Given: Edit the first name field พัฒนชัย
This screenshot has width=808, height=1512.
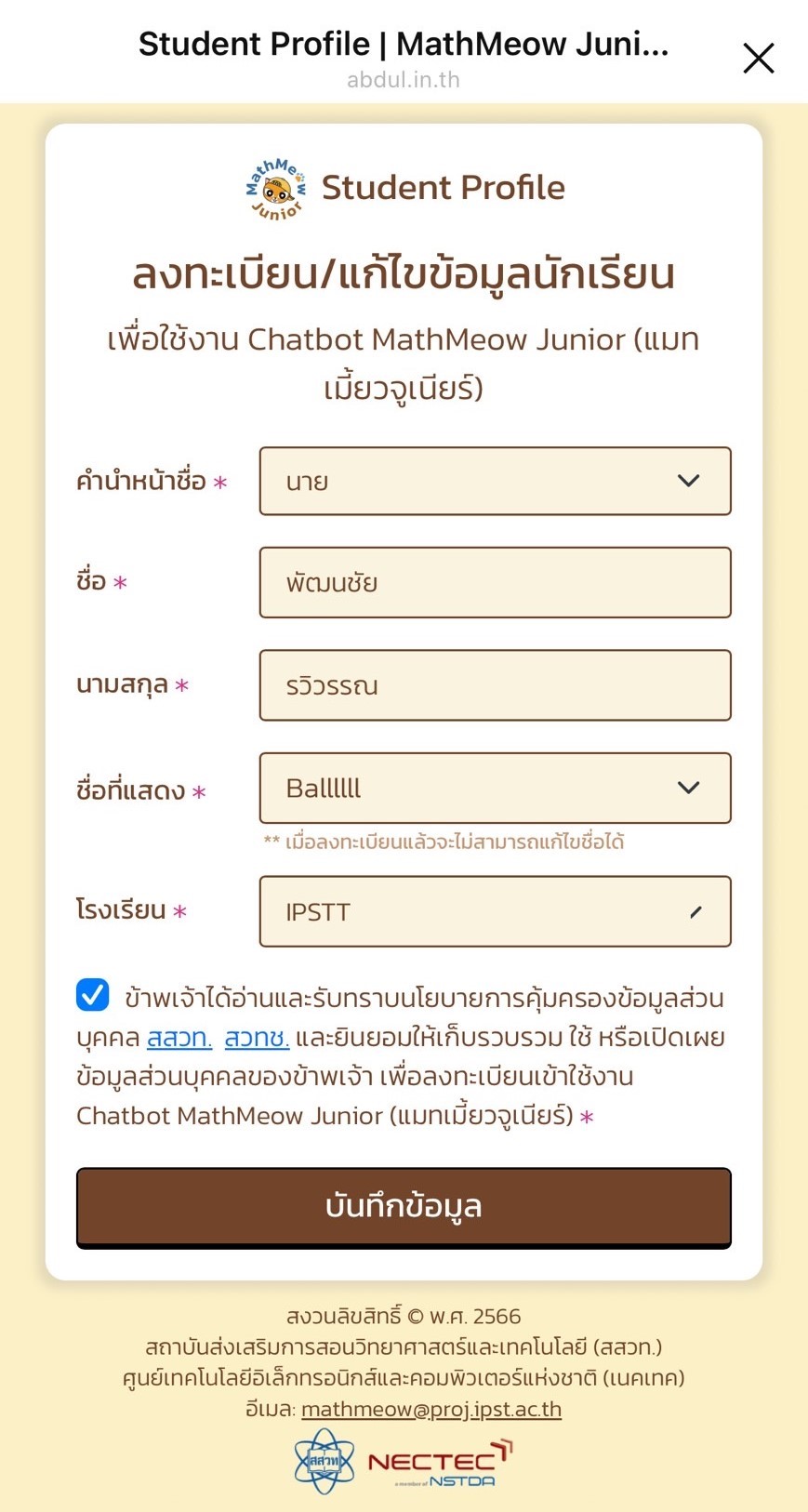Looking at the screenshot, I should 495,583.
